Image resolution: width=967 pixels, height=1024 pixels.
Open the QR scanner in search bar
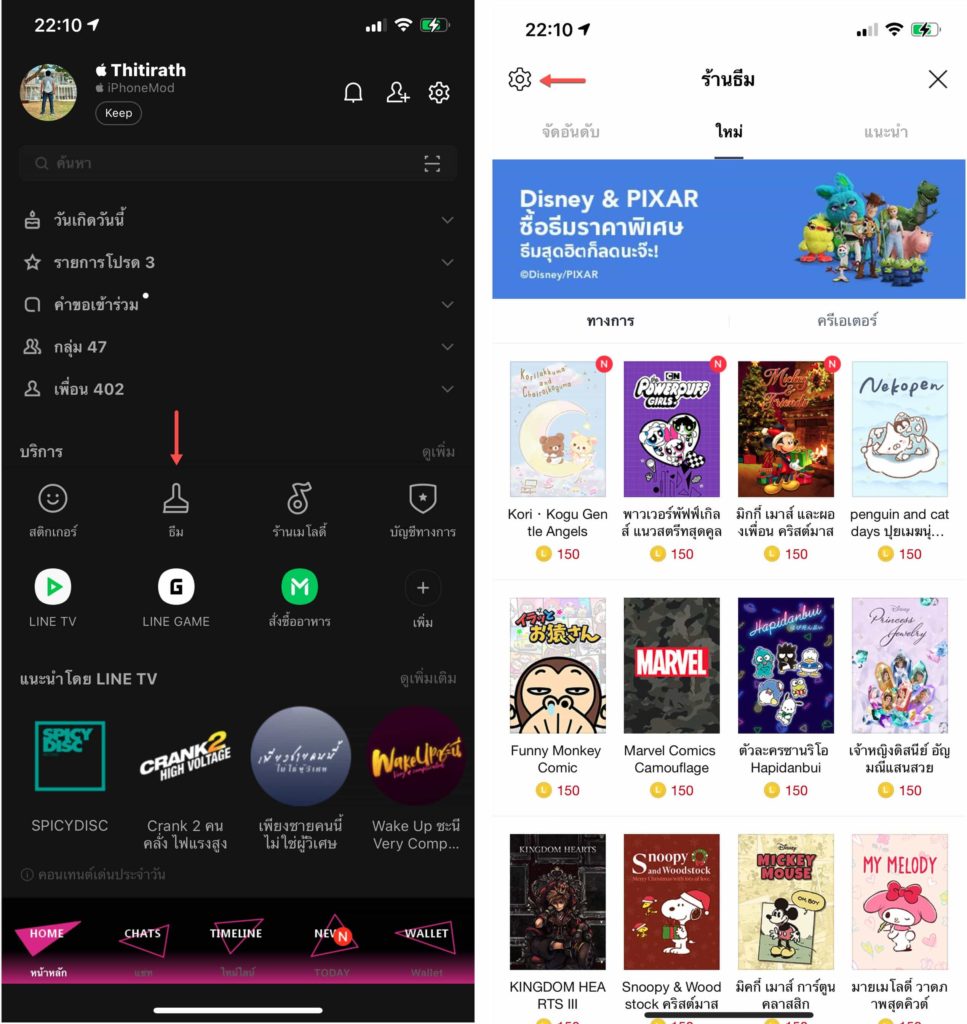tap(432, 163)
